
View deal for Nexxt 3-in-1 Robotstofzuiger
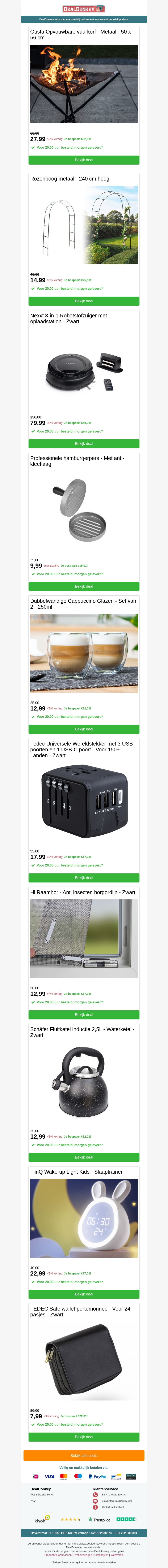click(x=84, y=444)
